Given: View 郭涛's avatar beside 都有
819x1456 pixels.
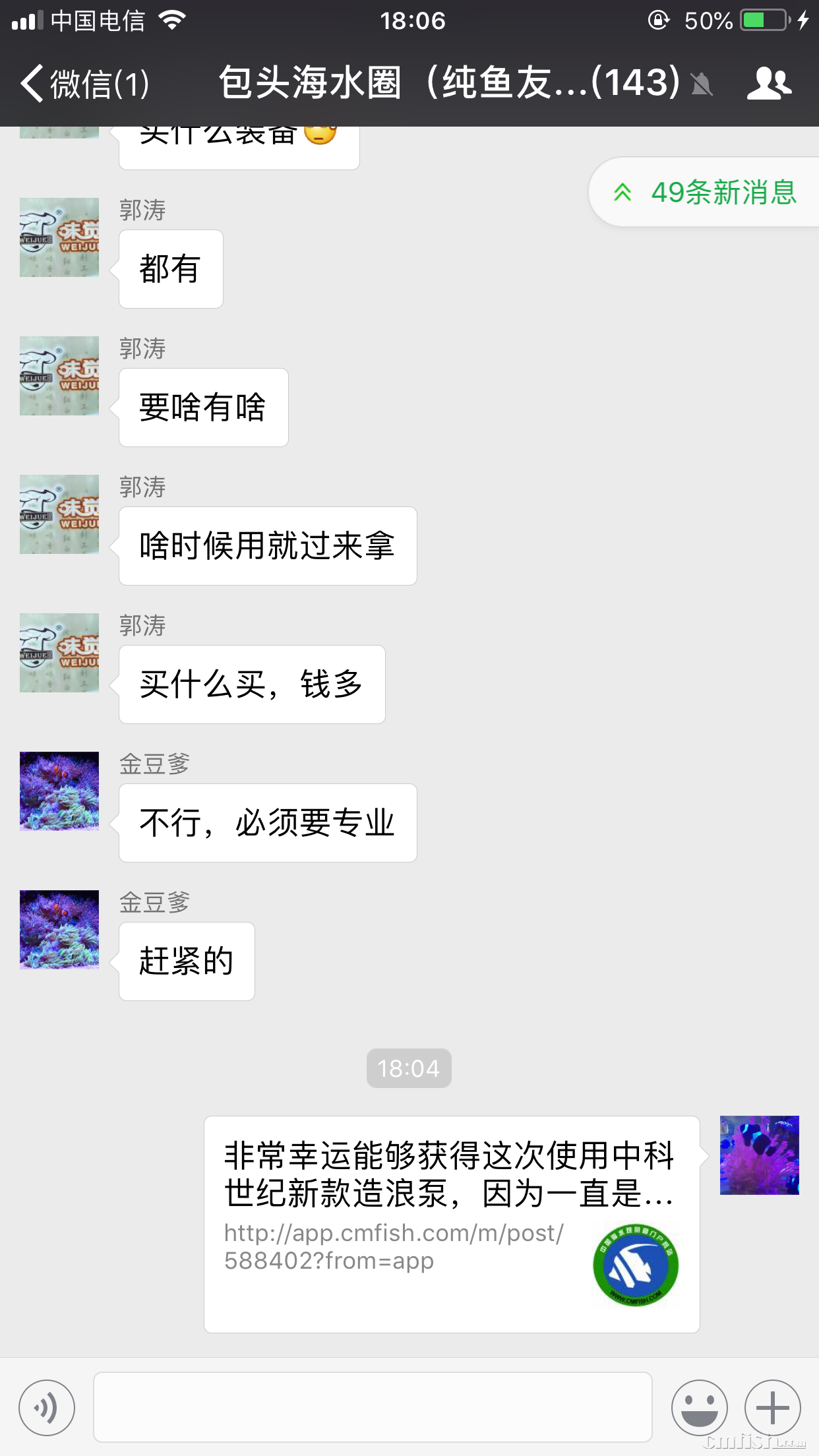Looking at the screenshot, I should tap(59, 237).
